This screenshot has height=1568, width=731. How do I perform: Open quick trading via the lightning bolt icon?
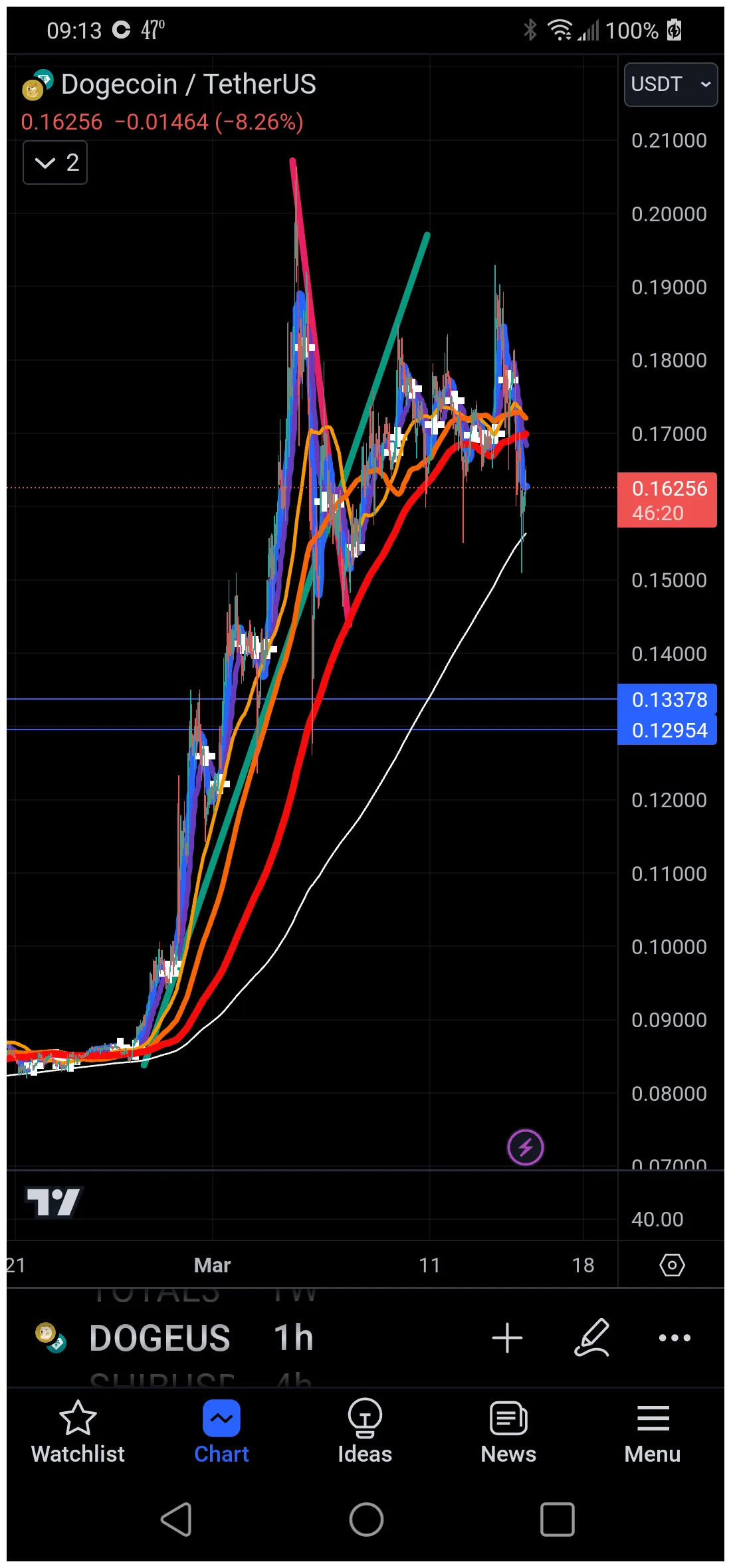pyautogui.click(x=526, y=1147)
